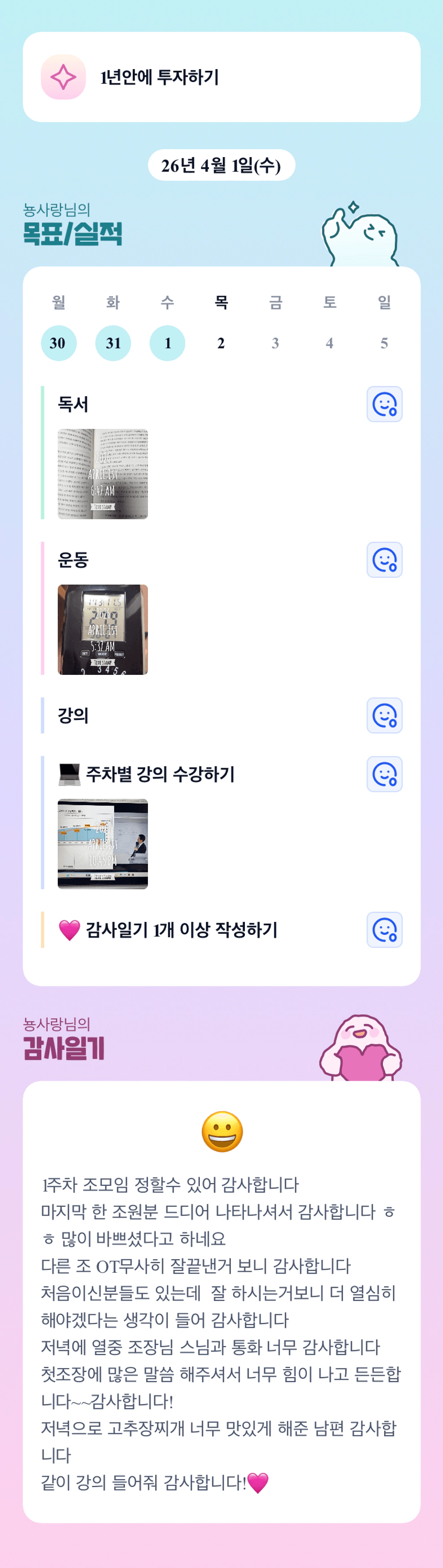The width and height of the screenshot is (443, 1568).
Task: Select Tuesday the 31st in the week row
Action: click(x=113, y=343)
